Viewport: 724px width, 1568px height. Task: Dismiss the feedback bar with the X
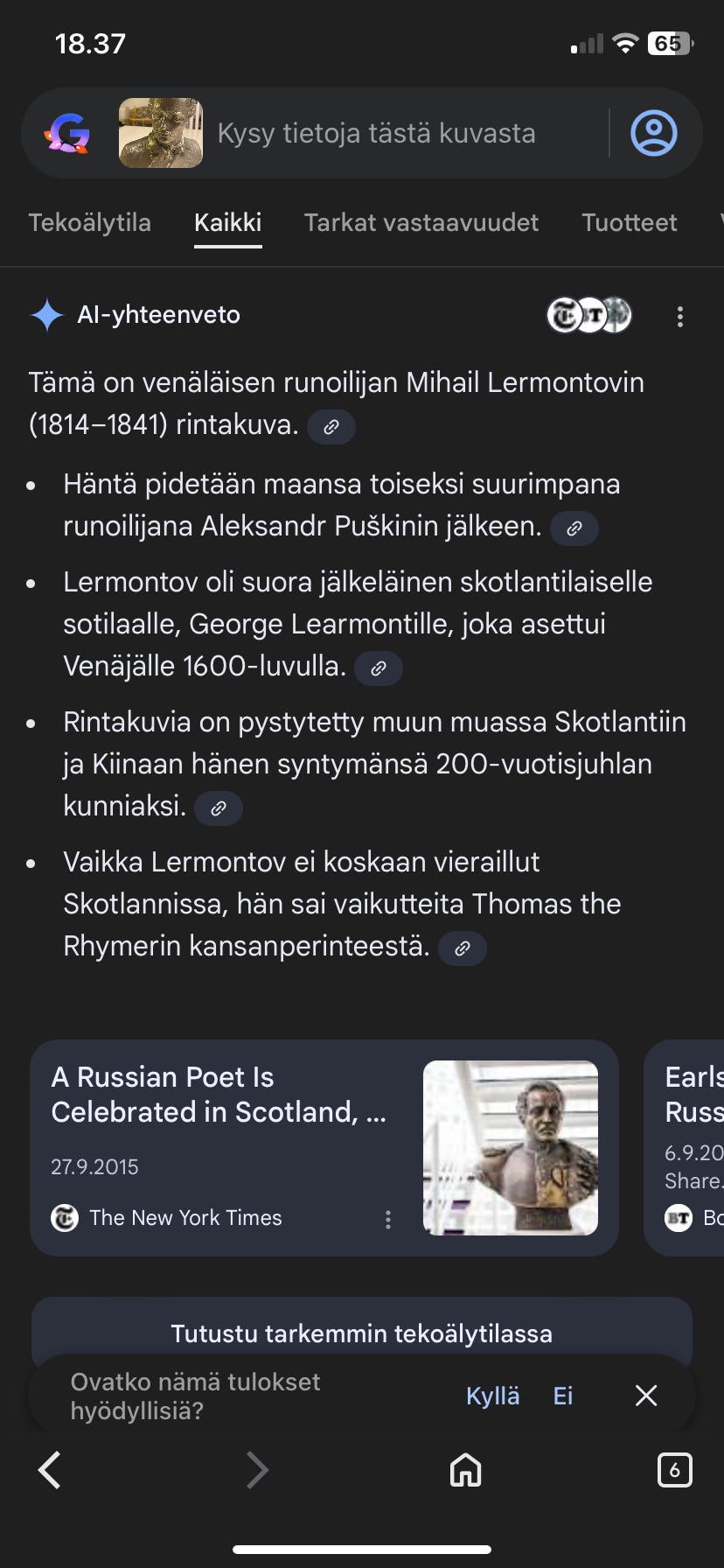(645, 1396)
